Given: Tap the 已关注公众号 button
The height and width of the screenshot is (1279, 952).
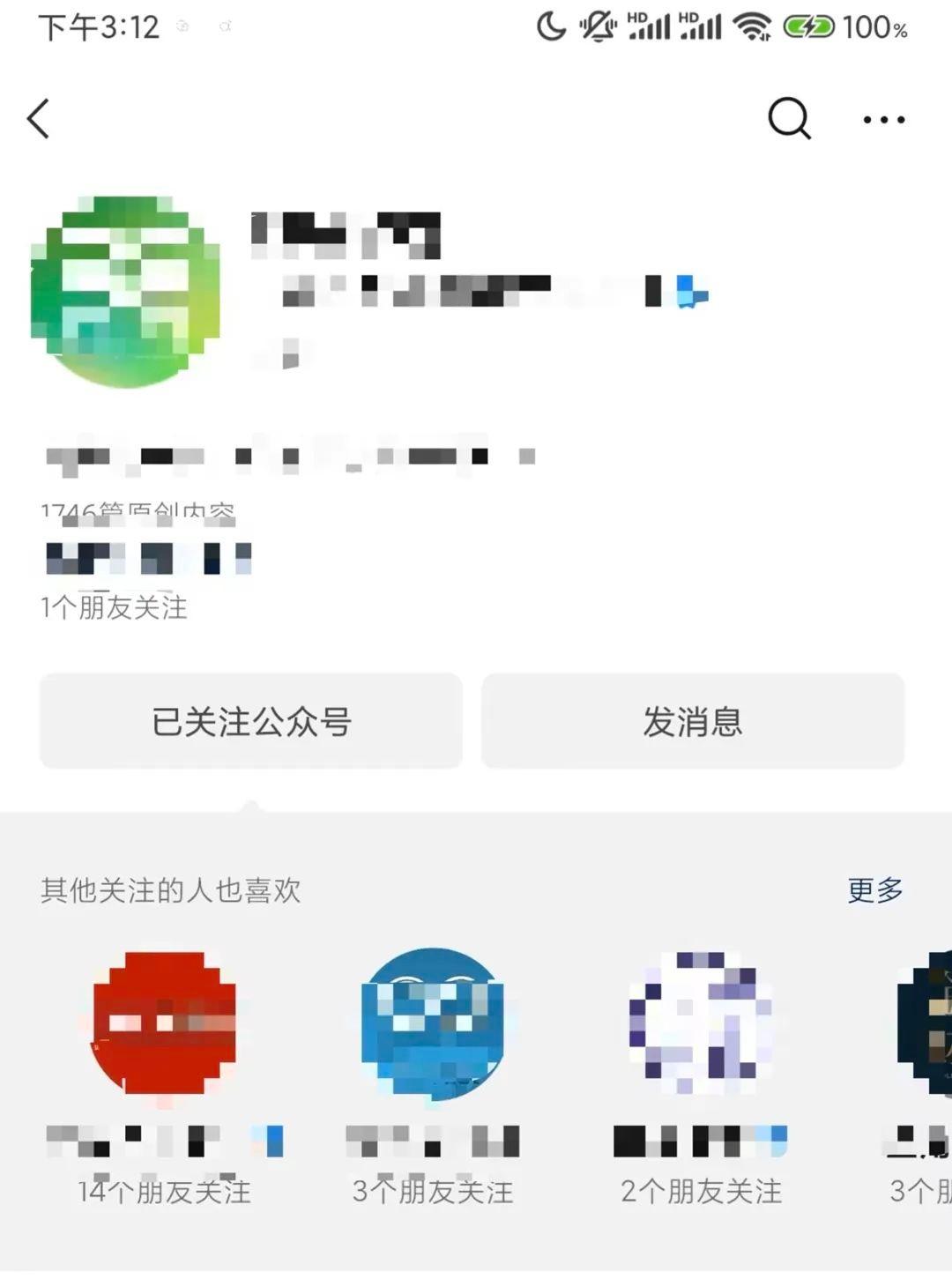Looking at the screenshot, I should [x=251, y=721].
